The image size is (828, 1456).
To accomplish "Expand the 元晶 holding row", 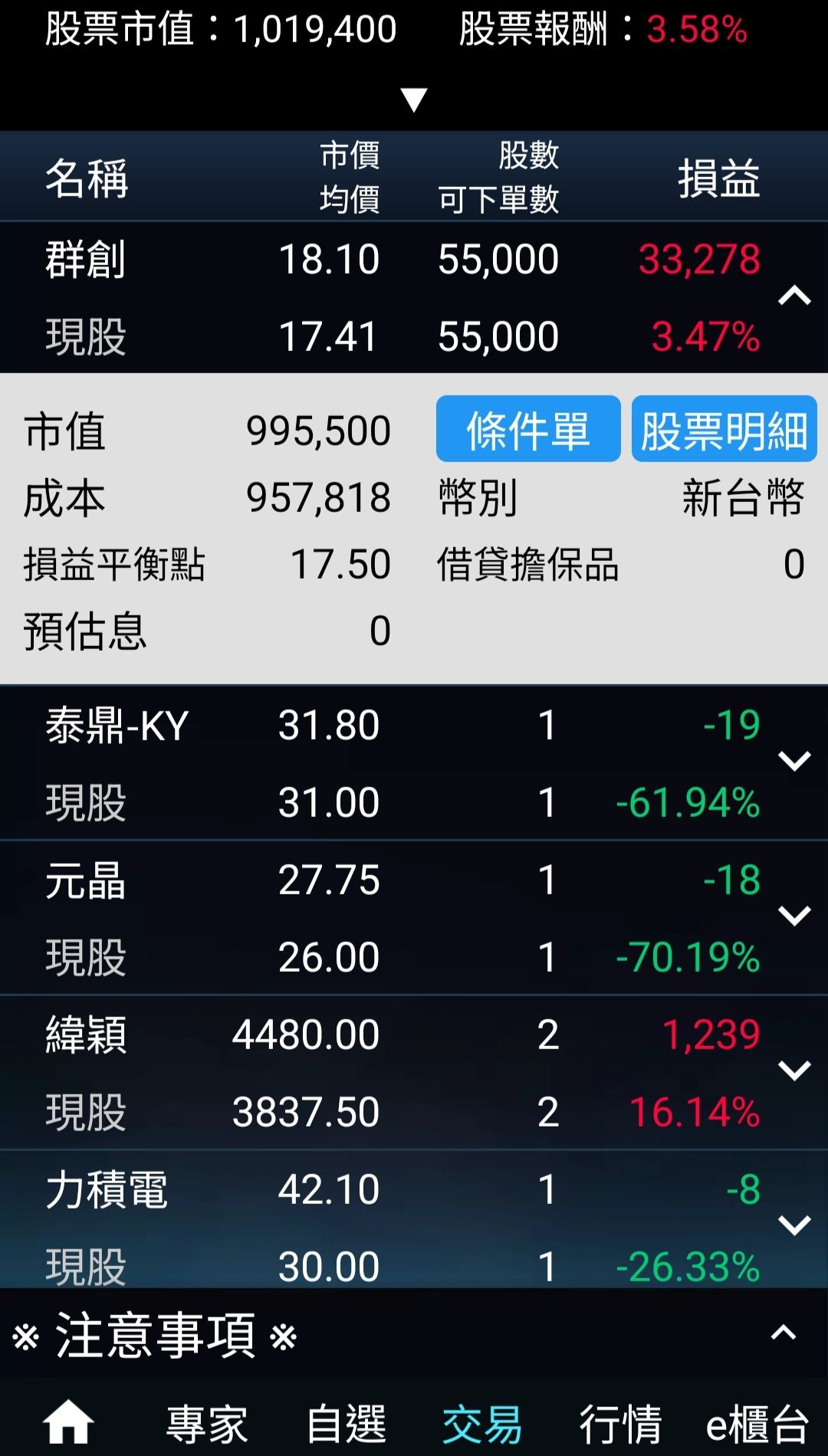I will 794,917.
